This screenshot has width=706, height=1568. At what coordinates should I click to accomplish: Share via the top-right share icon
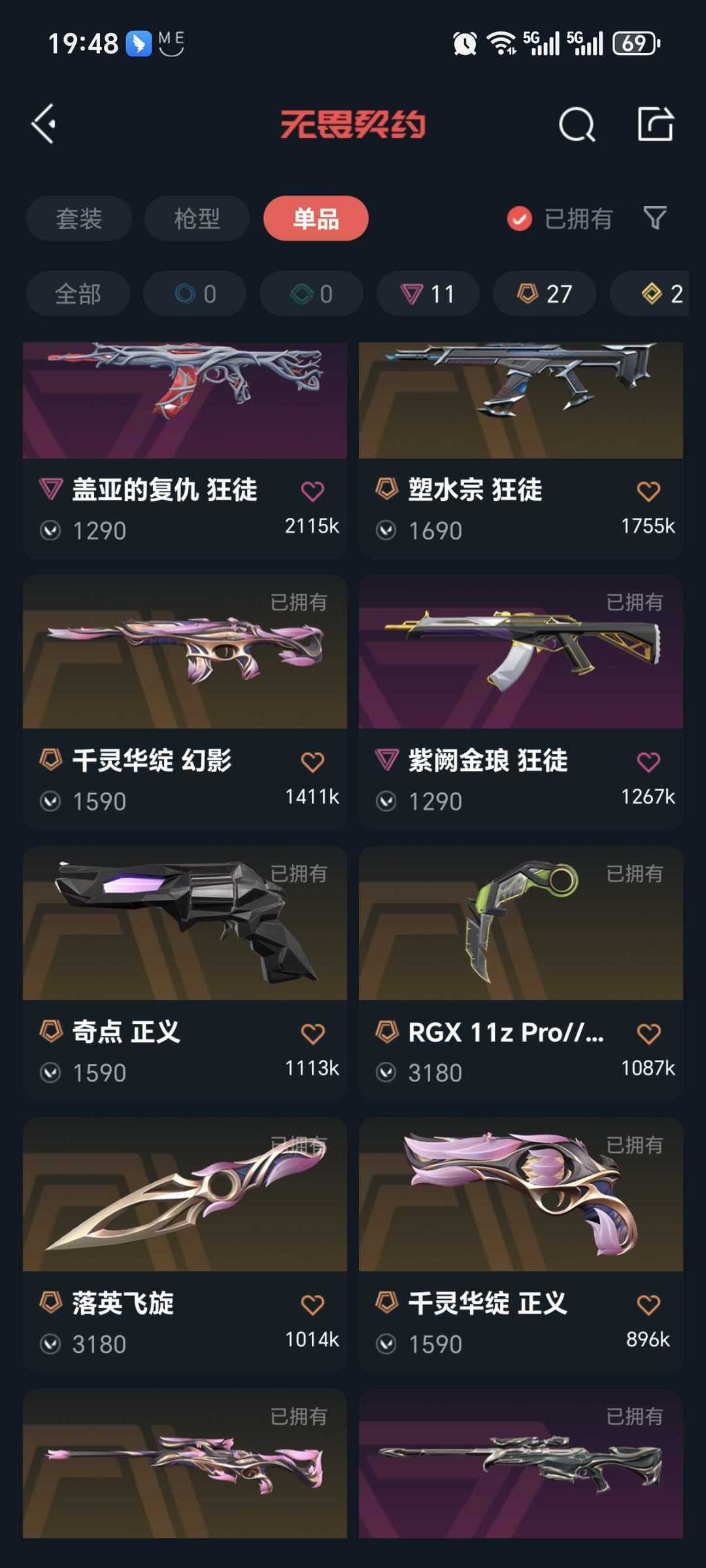[x=656, y=124]
